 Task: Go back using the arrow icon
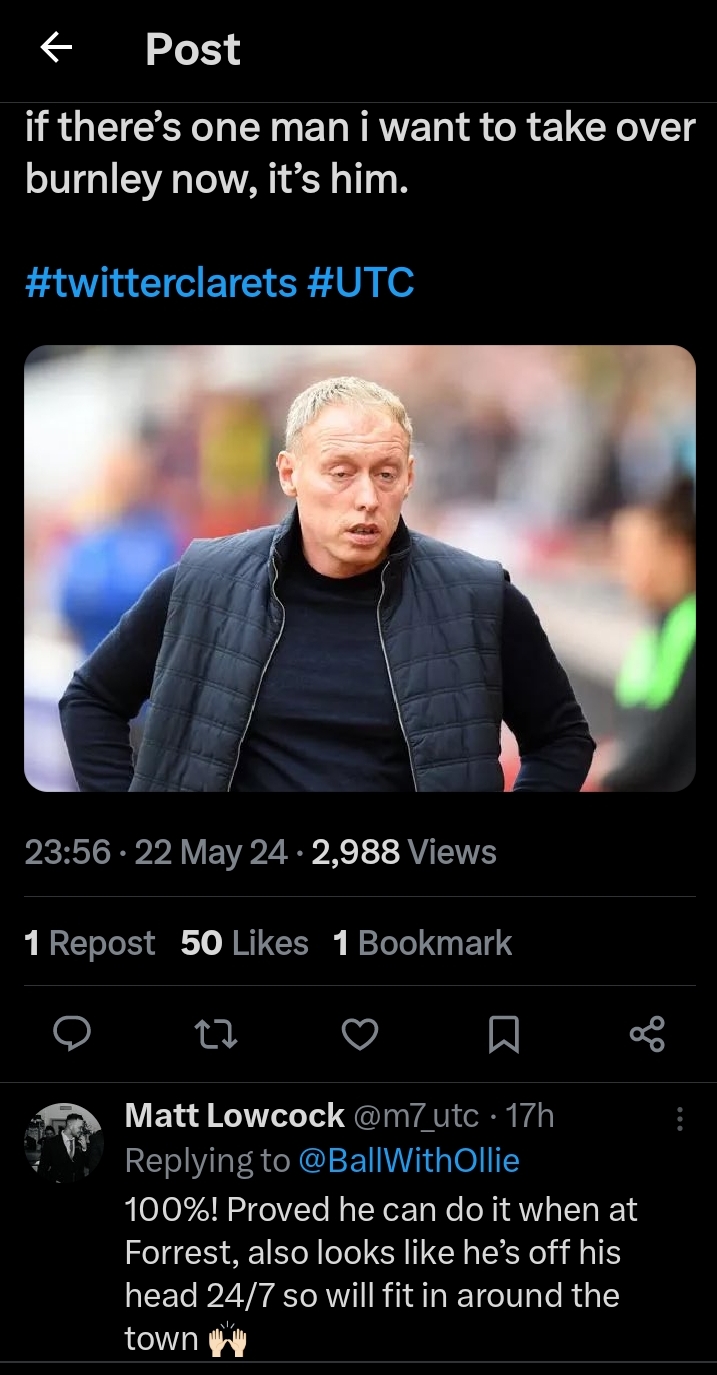point(56,49)
